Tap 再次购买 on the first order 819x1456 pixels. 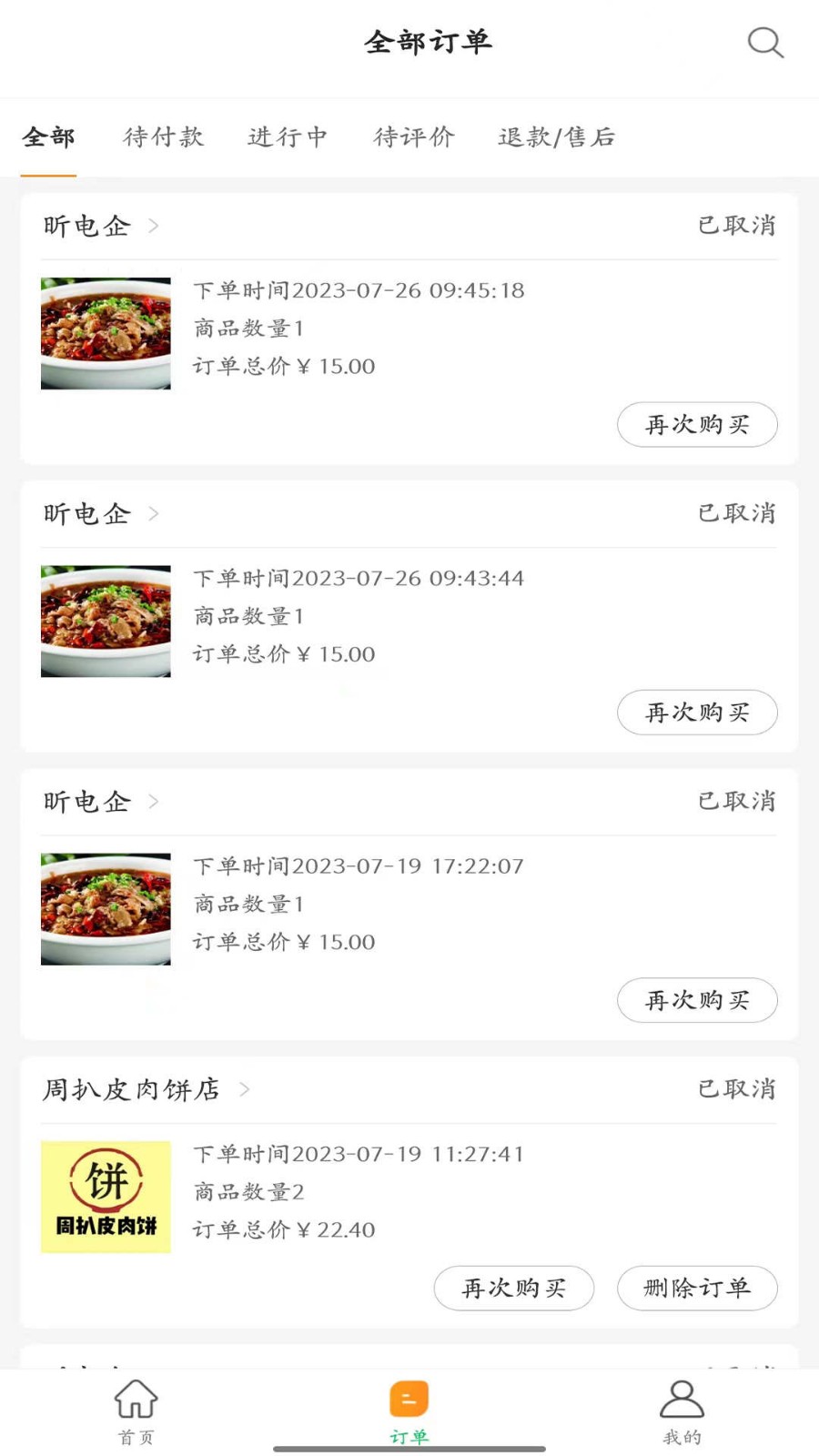697,424
